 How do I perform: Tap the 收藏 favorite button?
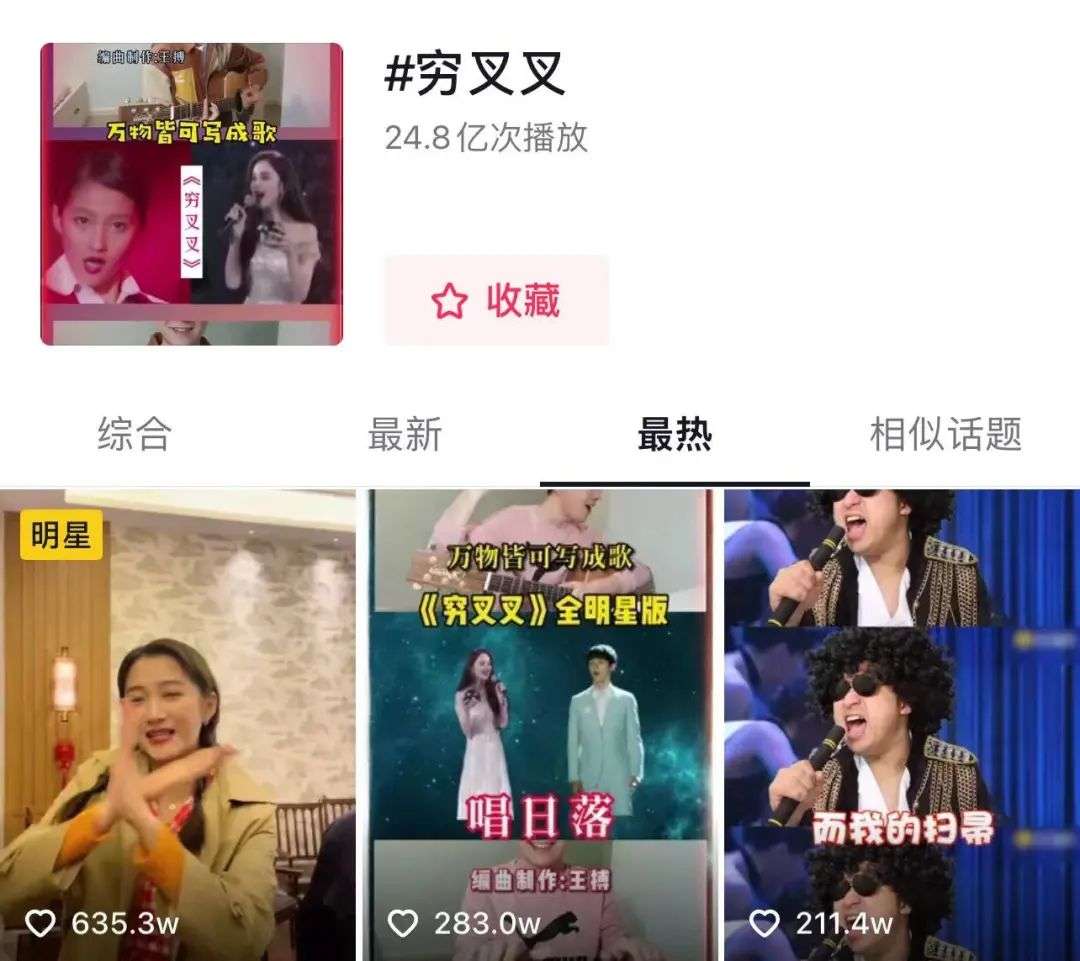pyautogui.click(x=497, y=300)
